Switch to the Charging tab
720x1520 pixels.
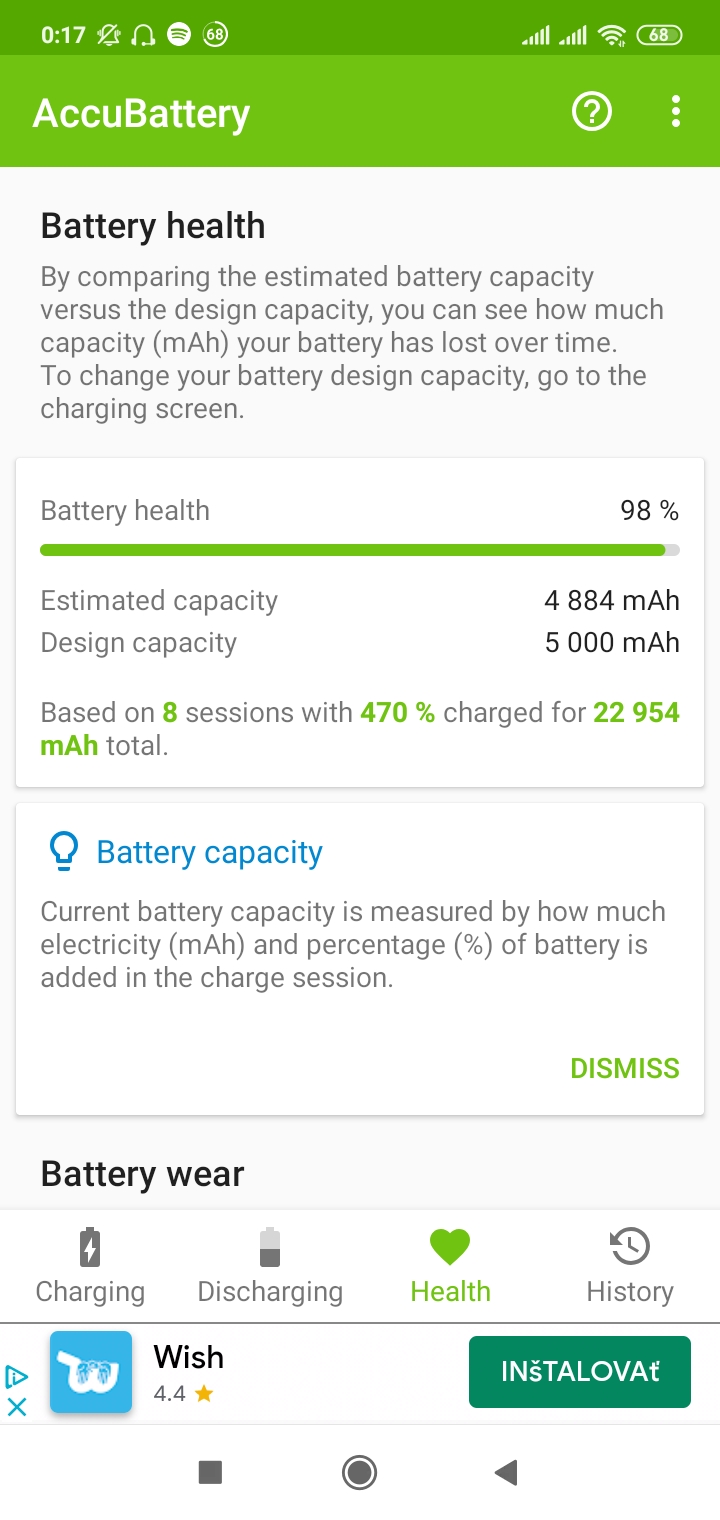point(90,1267)
